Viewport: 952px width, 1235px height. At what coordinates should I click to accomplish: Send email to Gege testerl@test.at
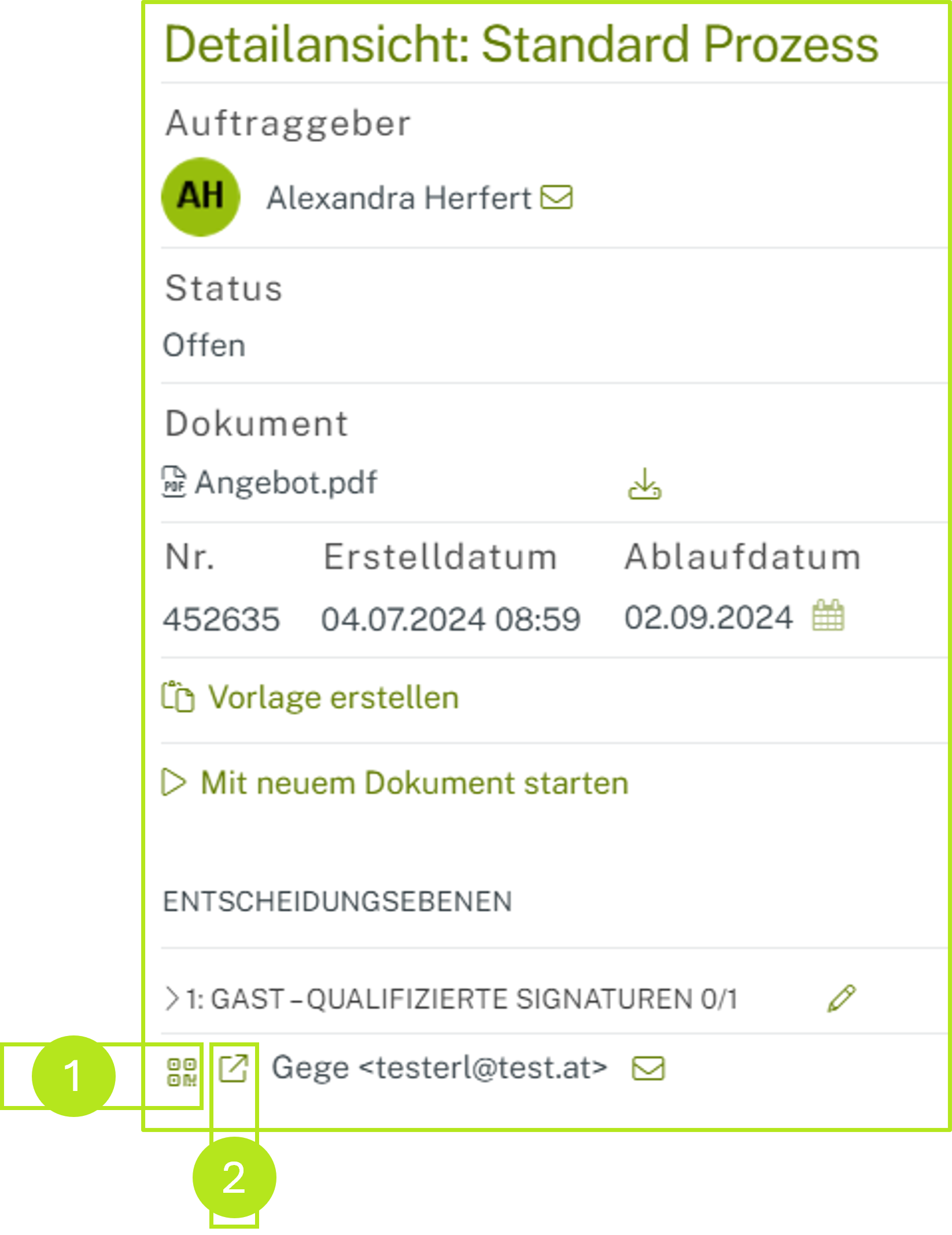coord(648,1068)
